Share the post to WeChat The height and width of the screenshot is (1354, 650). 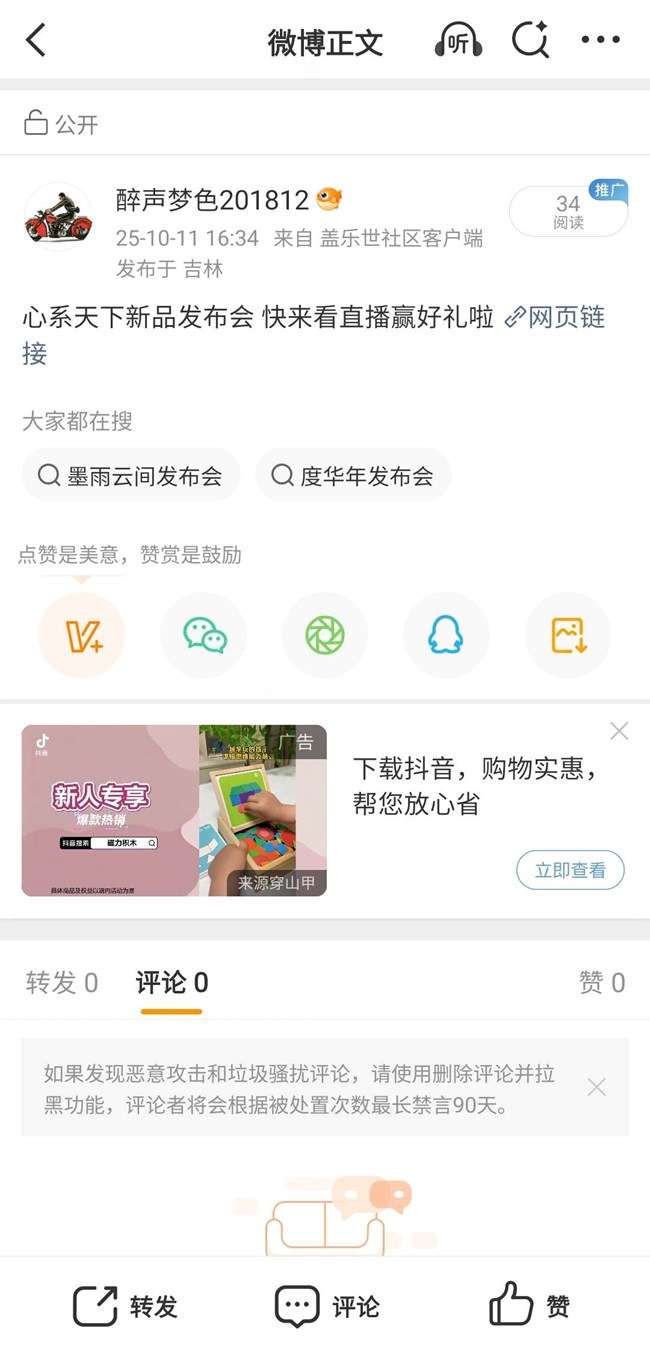point(204,635)
